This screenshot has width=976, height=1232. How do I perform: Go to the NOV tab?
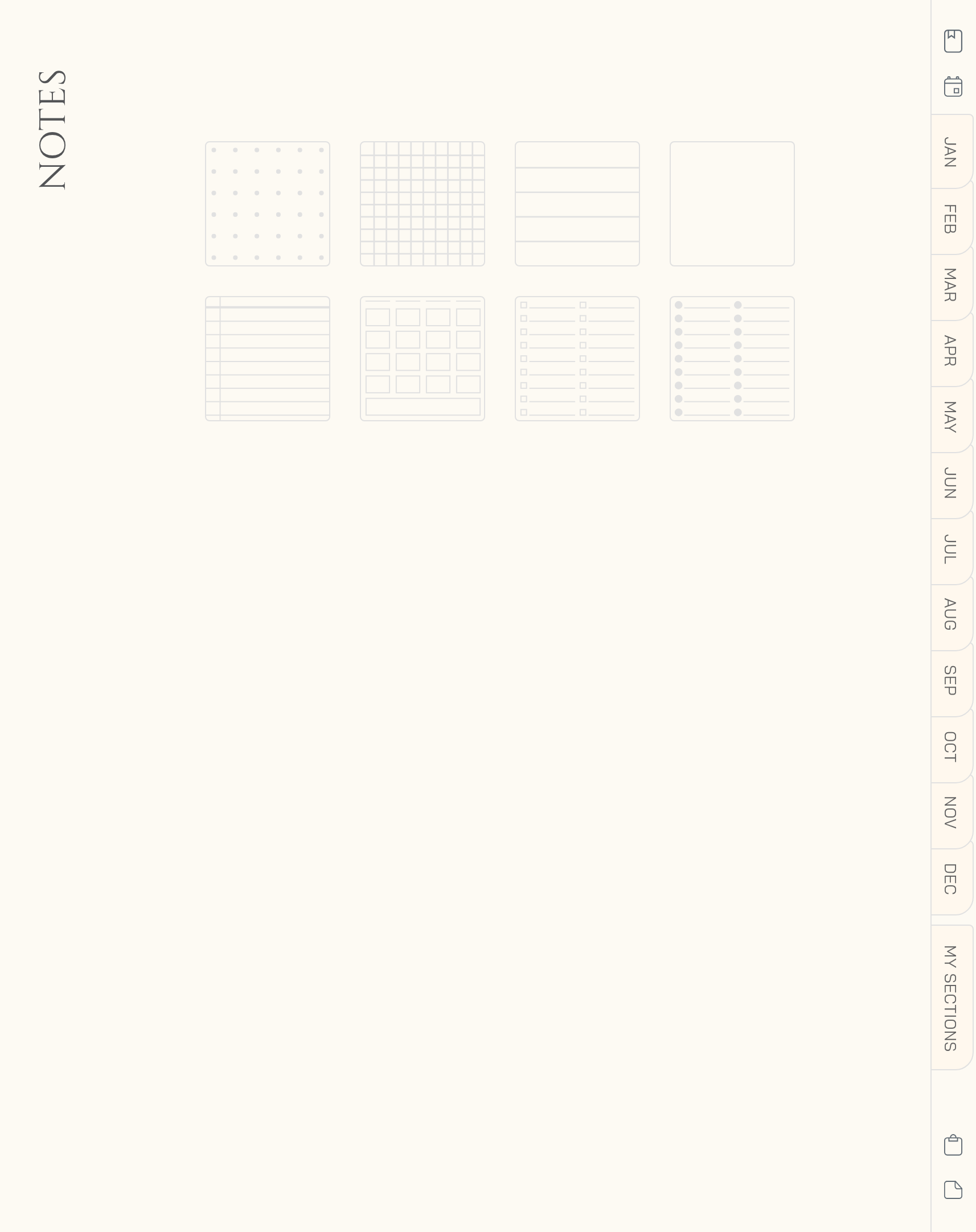click(x=950, y=813)
